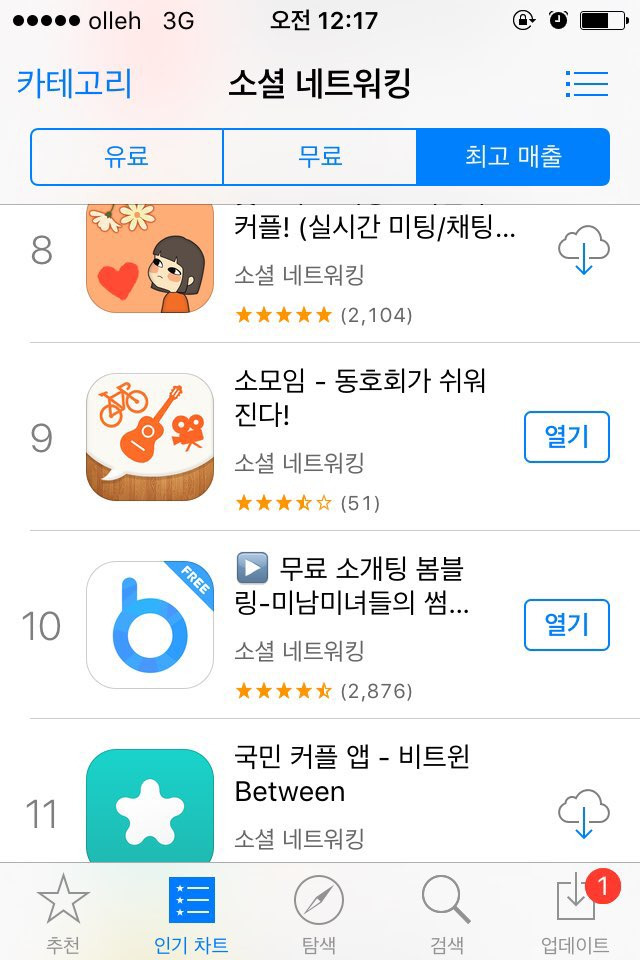Switch to the 무료 segment
The image size is (640, 960).
click(x=319, y=157)
